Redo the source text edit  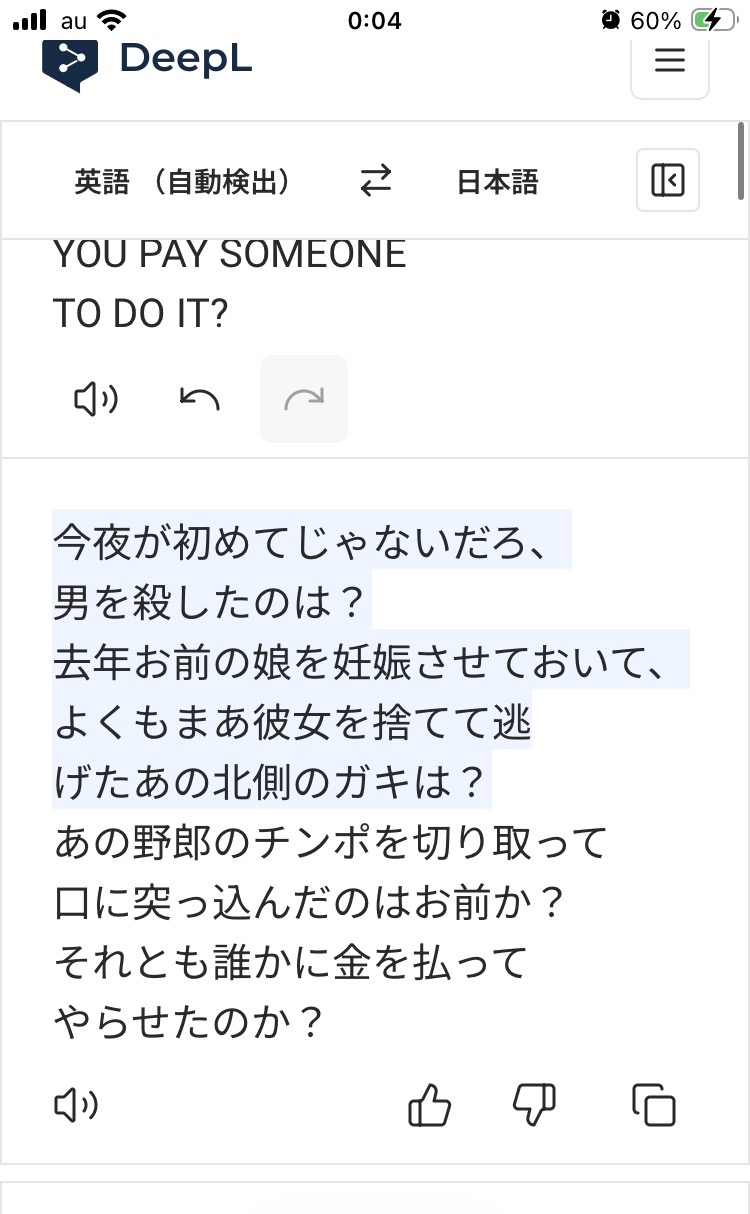[303, 399]
